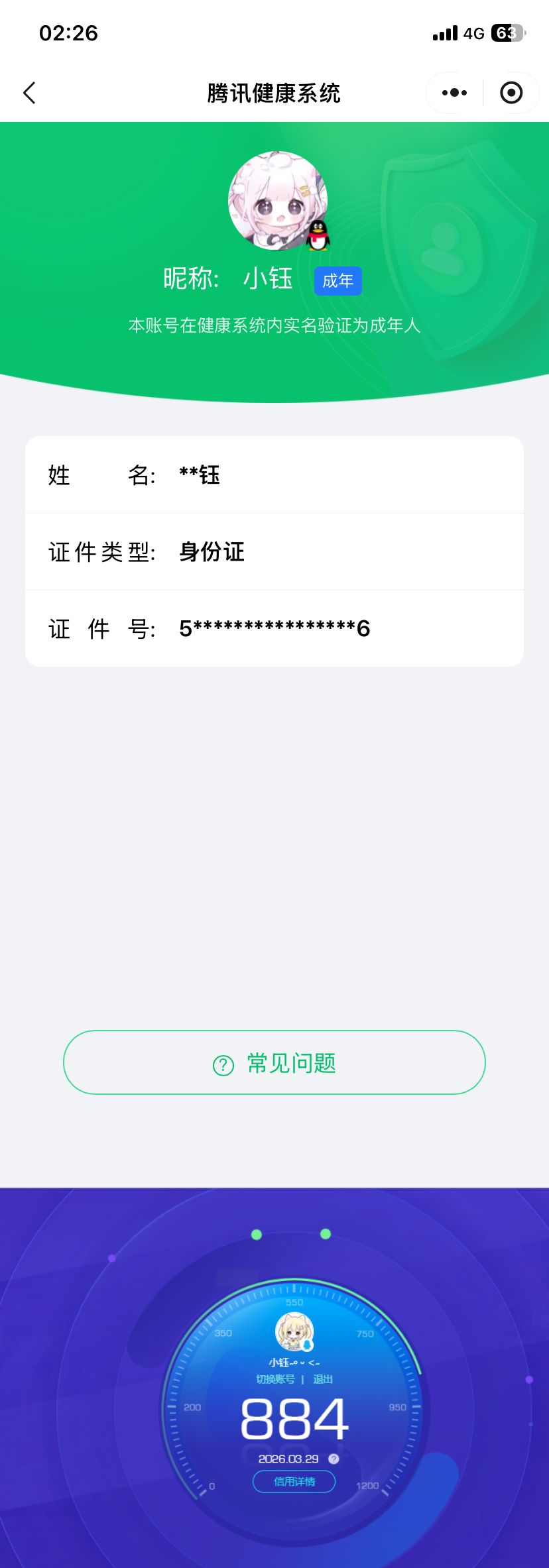Image resolution: width=549 pixels, height=1568 pixels.
Task: Tap the back arrow to exit
Action: click(29, 93)
